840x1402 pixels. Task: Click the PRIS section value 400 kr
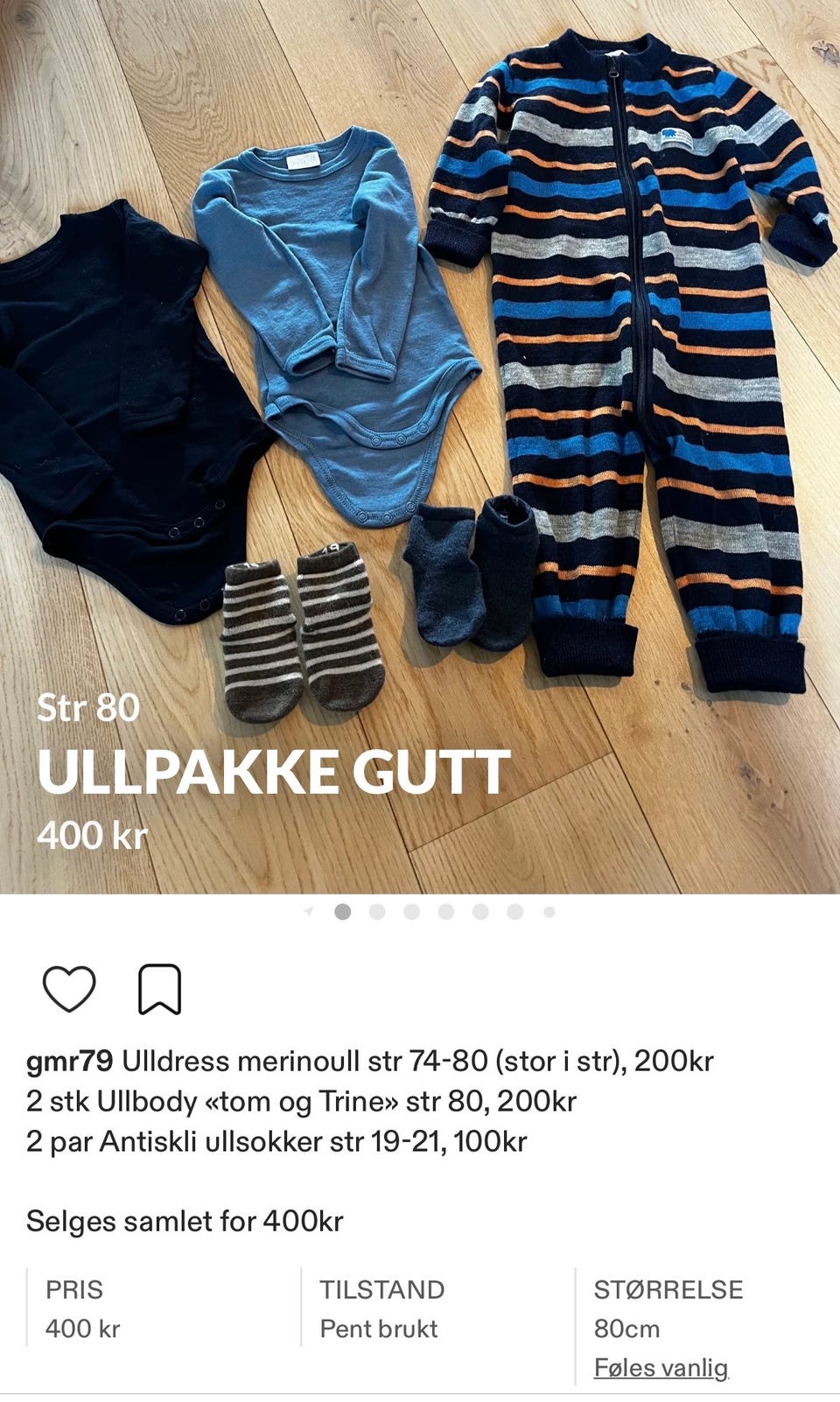[83, 1328]
